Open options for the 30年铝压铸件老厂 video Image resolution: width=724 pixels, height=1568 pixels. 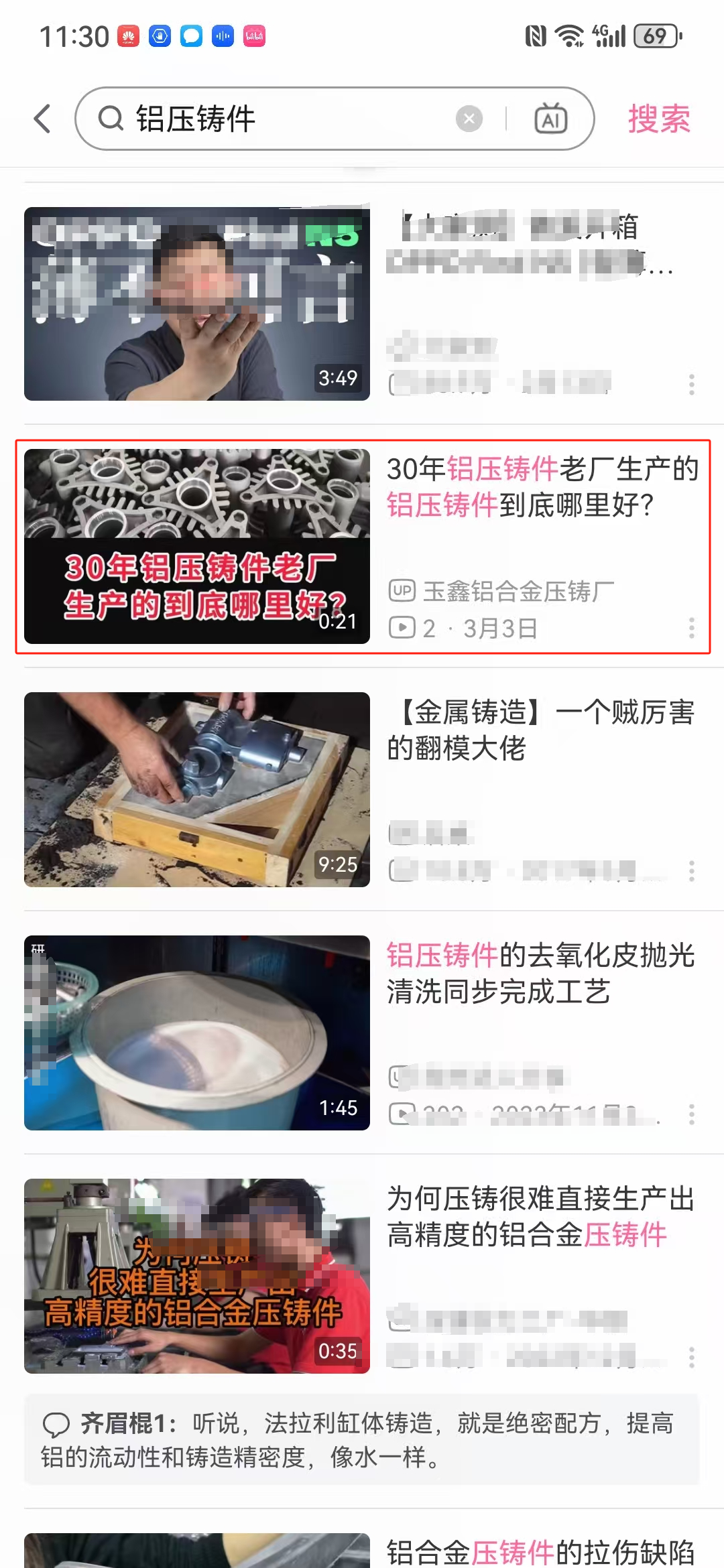coord(691,628)
